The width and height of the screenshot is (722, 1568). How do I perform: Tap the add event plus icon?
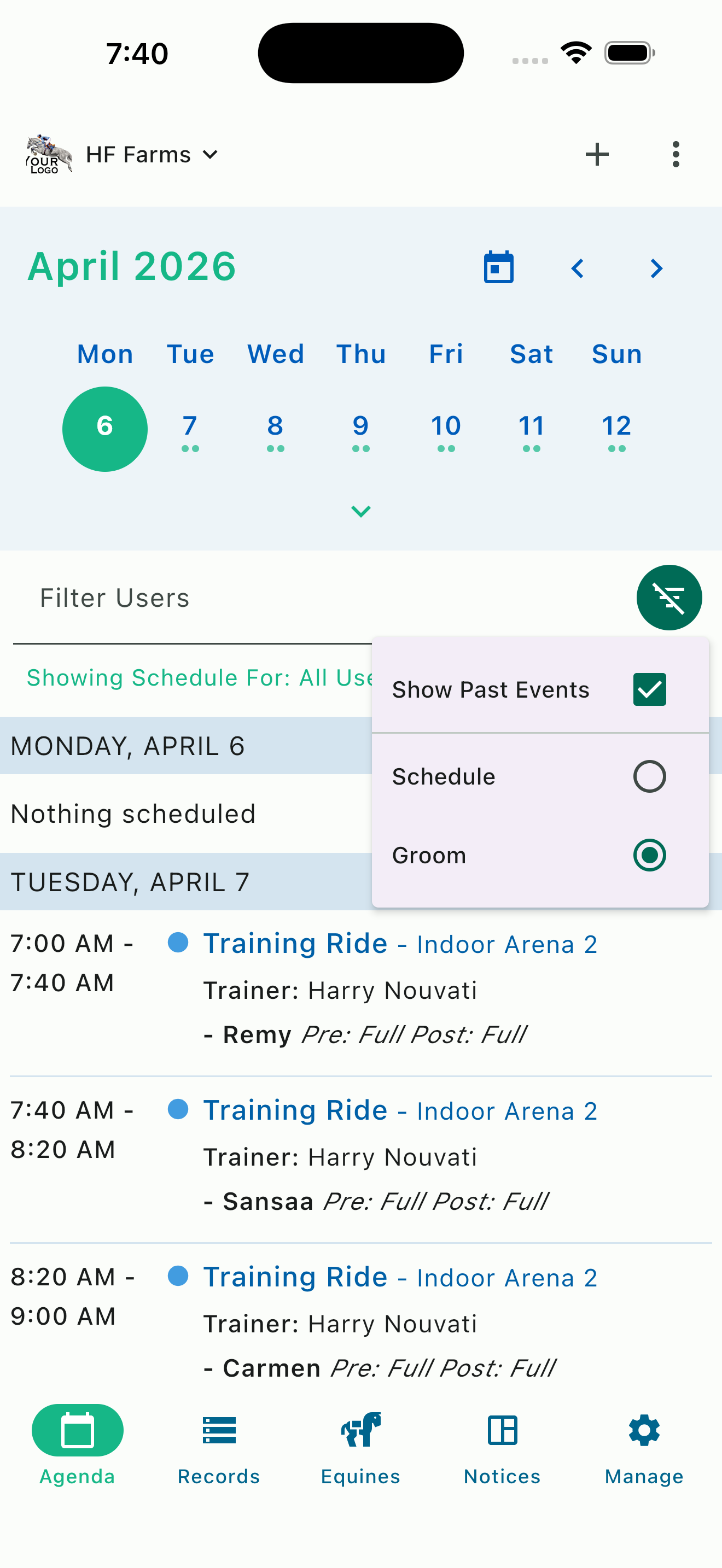(x=597, y=154)
